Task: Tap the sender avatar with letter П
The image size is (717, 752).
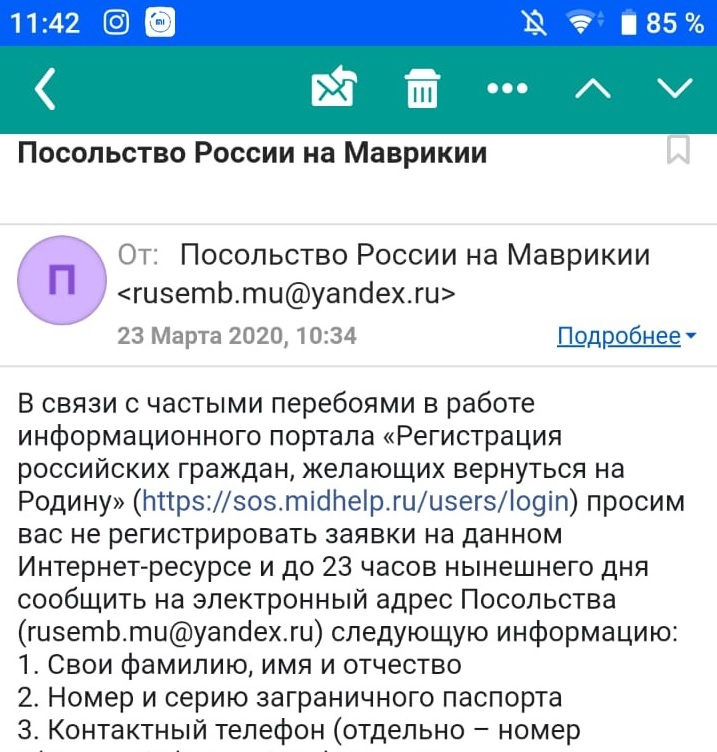Action: 62,280
